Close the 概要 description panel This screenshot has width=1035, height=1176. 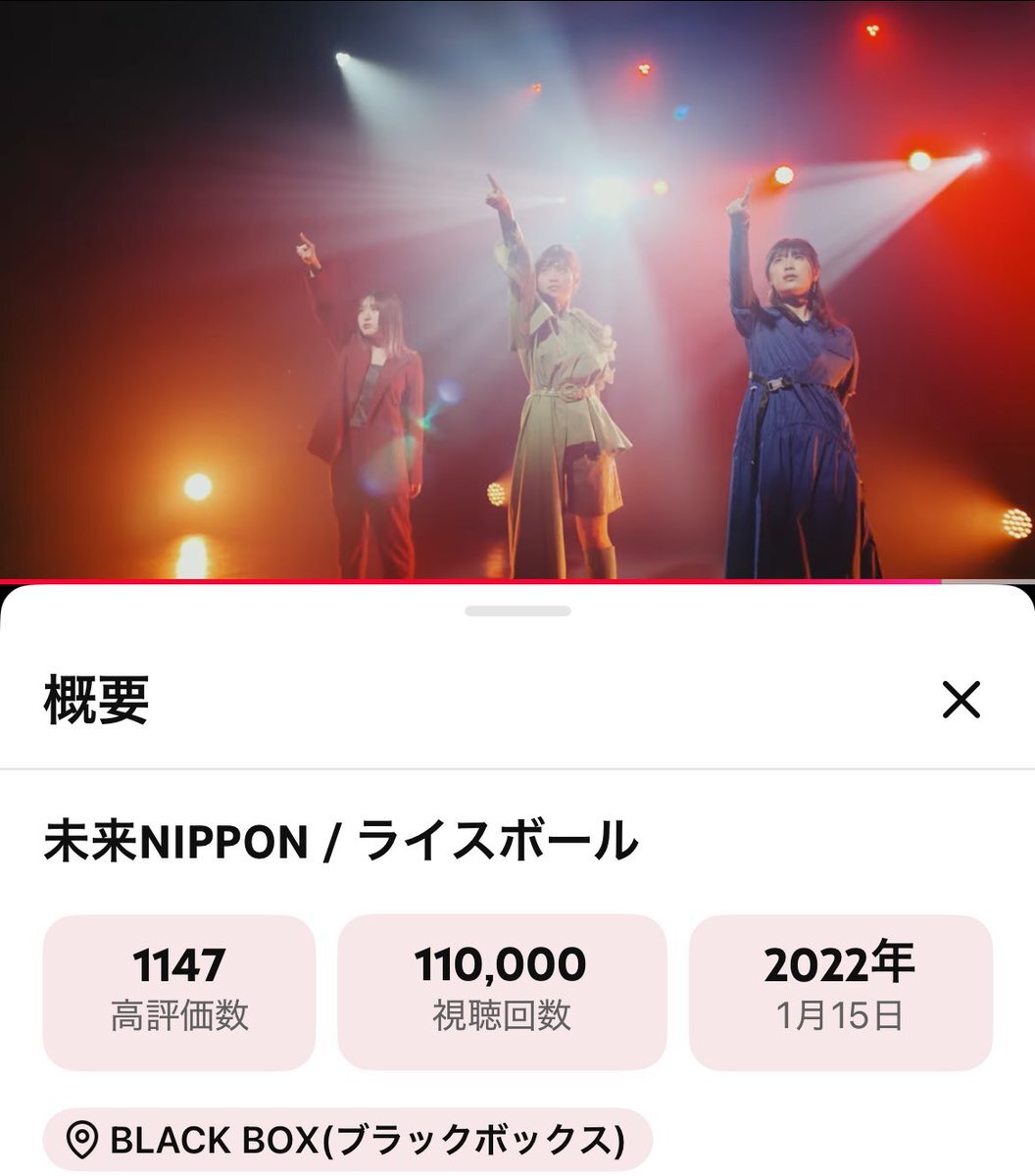click(x=961, y=700)
